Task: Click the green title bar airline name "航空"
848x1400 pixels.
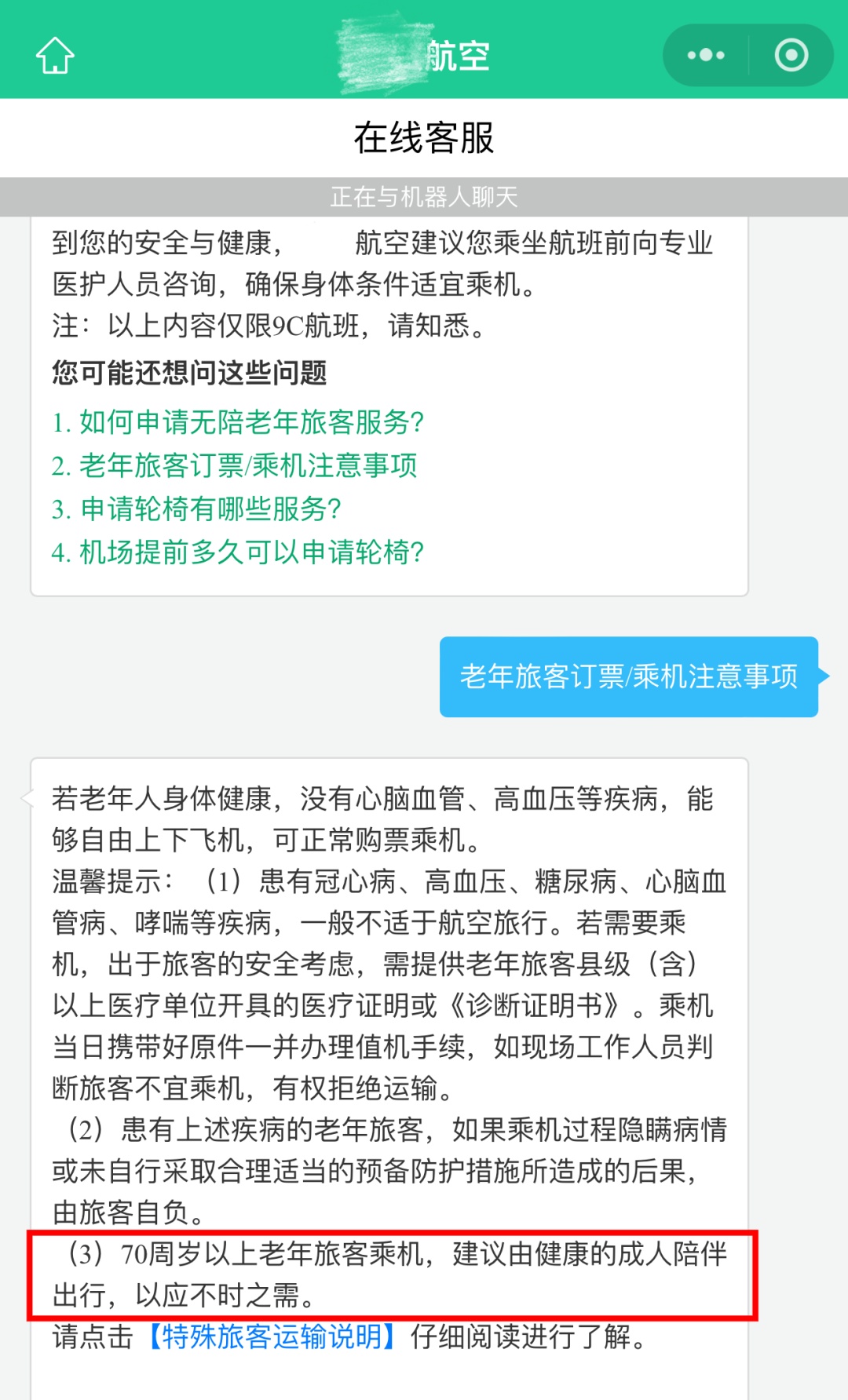Action: [x=455, y=55]
